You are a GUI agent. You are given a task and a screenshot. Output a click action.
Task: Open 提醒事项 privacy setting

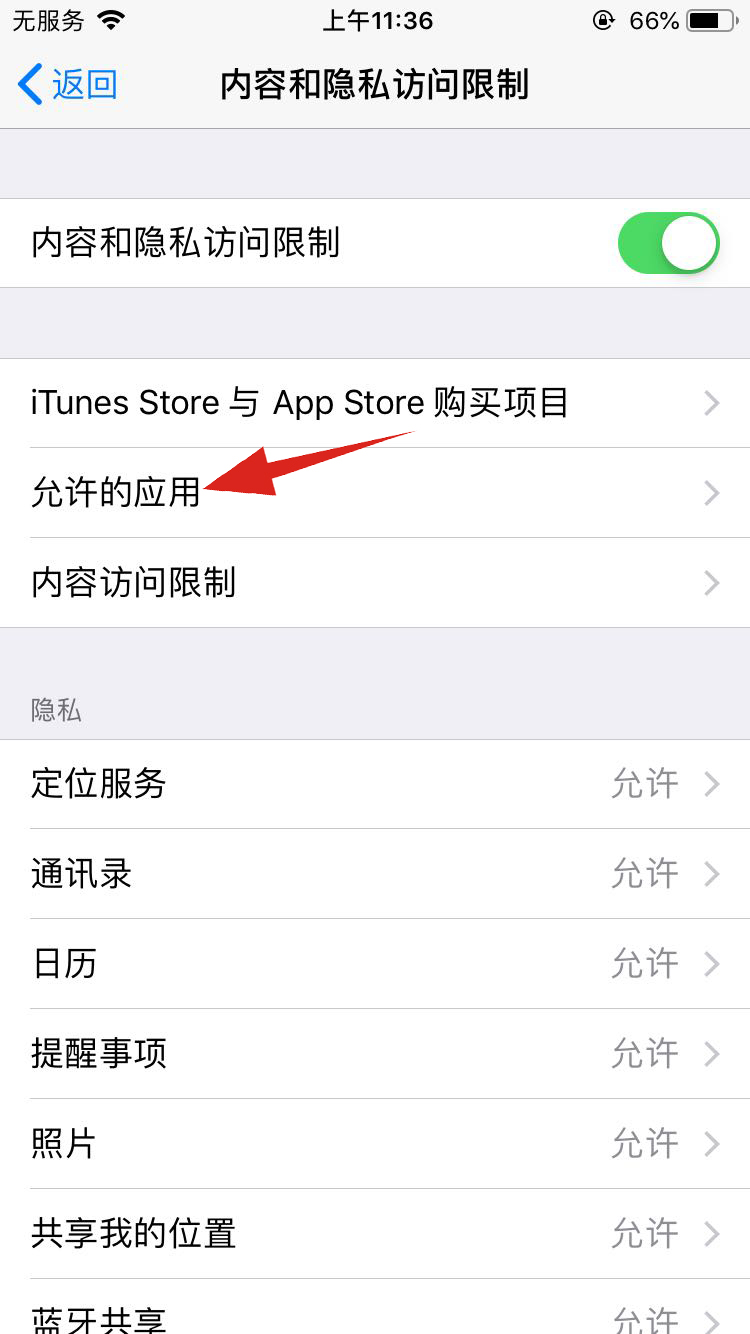click(375, 1054)
